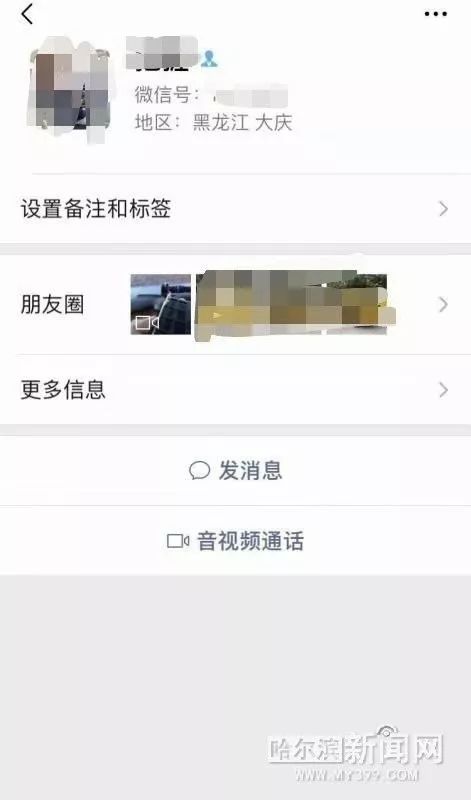Viewport: 471px width, 800px height.
Task: Open the 朋友圈 moments row
Action: 235,305
